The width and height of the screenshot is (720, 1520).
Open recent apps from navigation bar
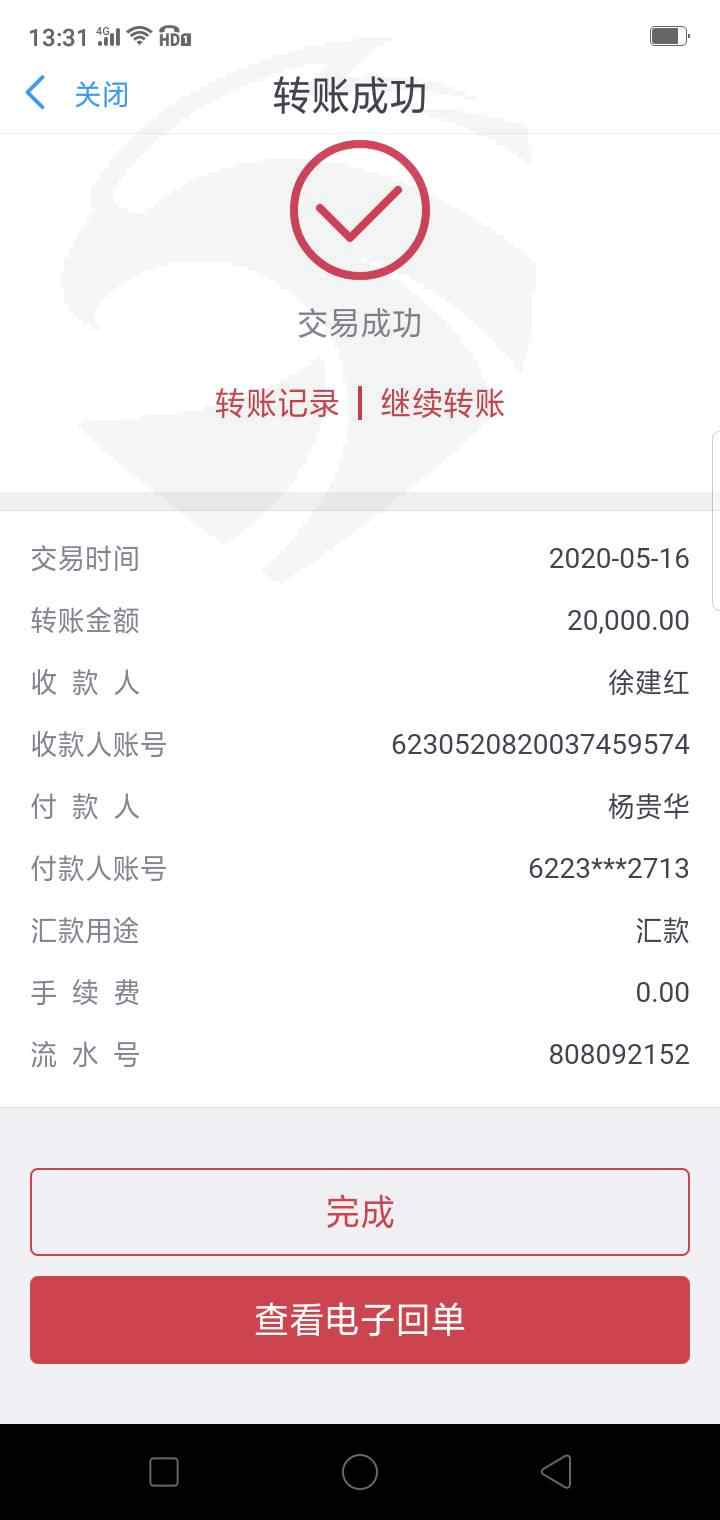pos(163,1472)
